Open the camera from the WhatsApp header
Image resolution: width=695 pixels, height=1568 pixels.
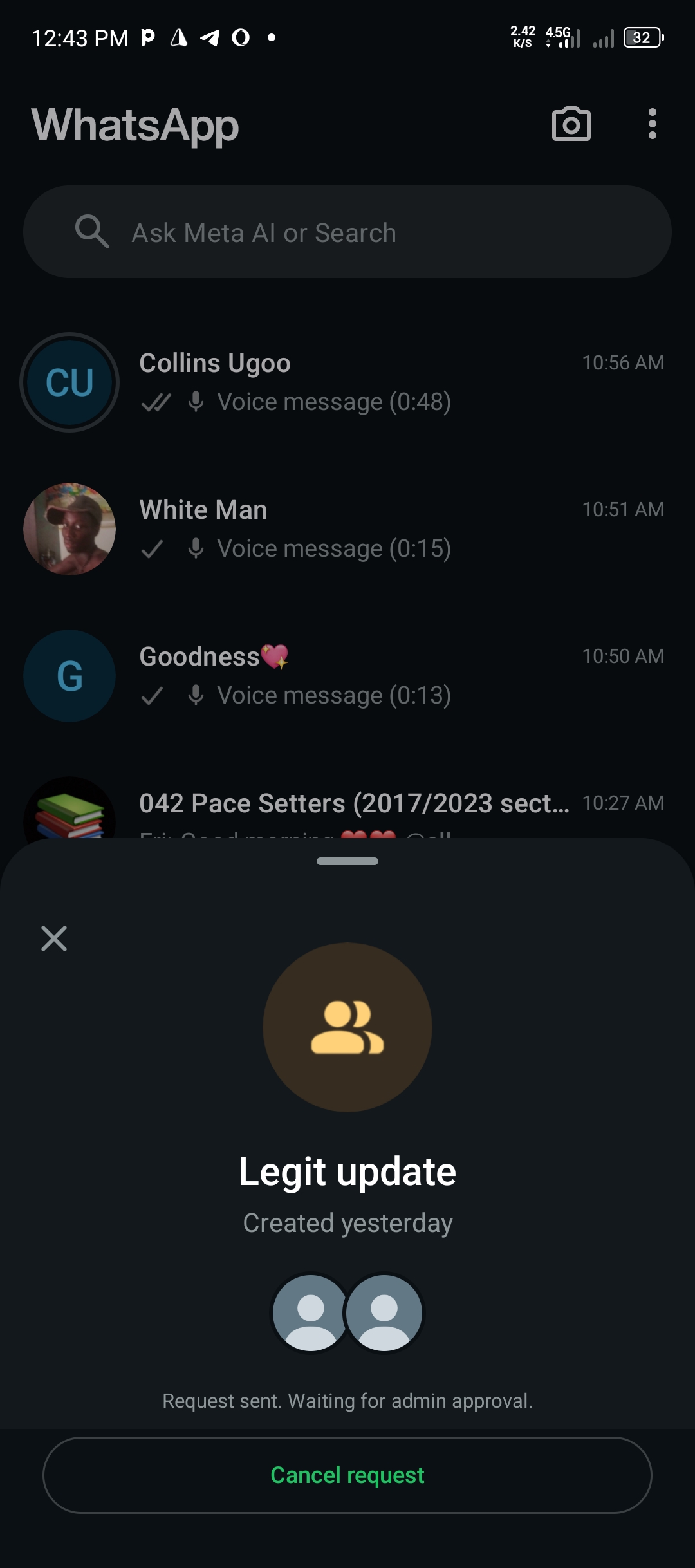coord(571,124)
